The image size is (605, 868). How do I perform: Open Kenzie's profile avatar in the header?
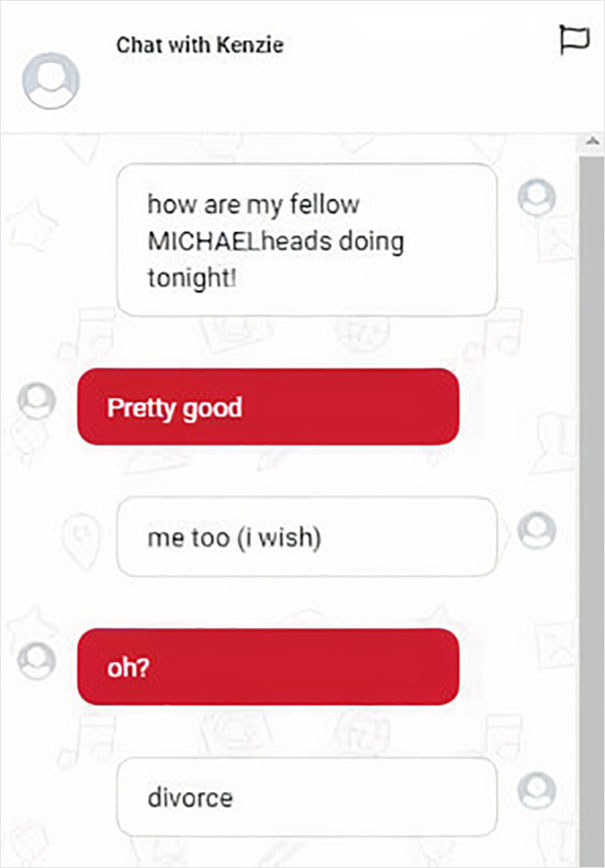click(50, 78)
